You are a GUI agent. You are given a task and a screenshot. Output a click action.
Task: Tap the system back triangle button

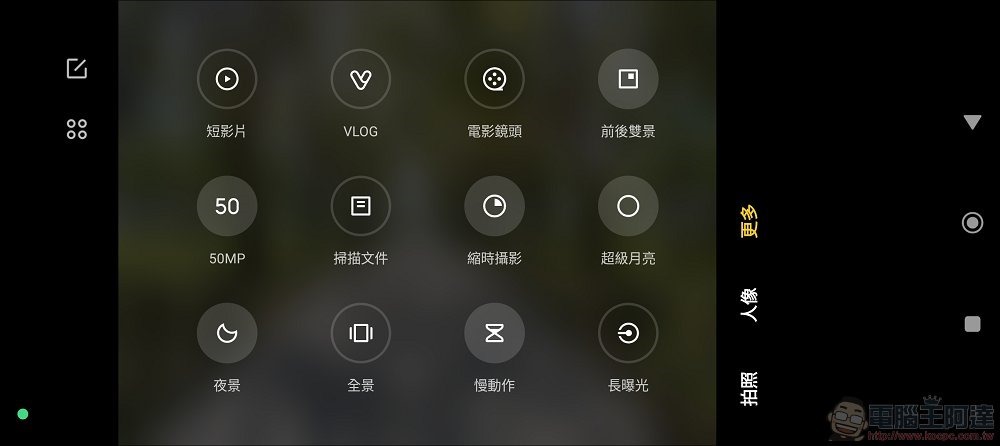point(972,122)
